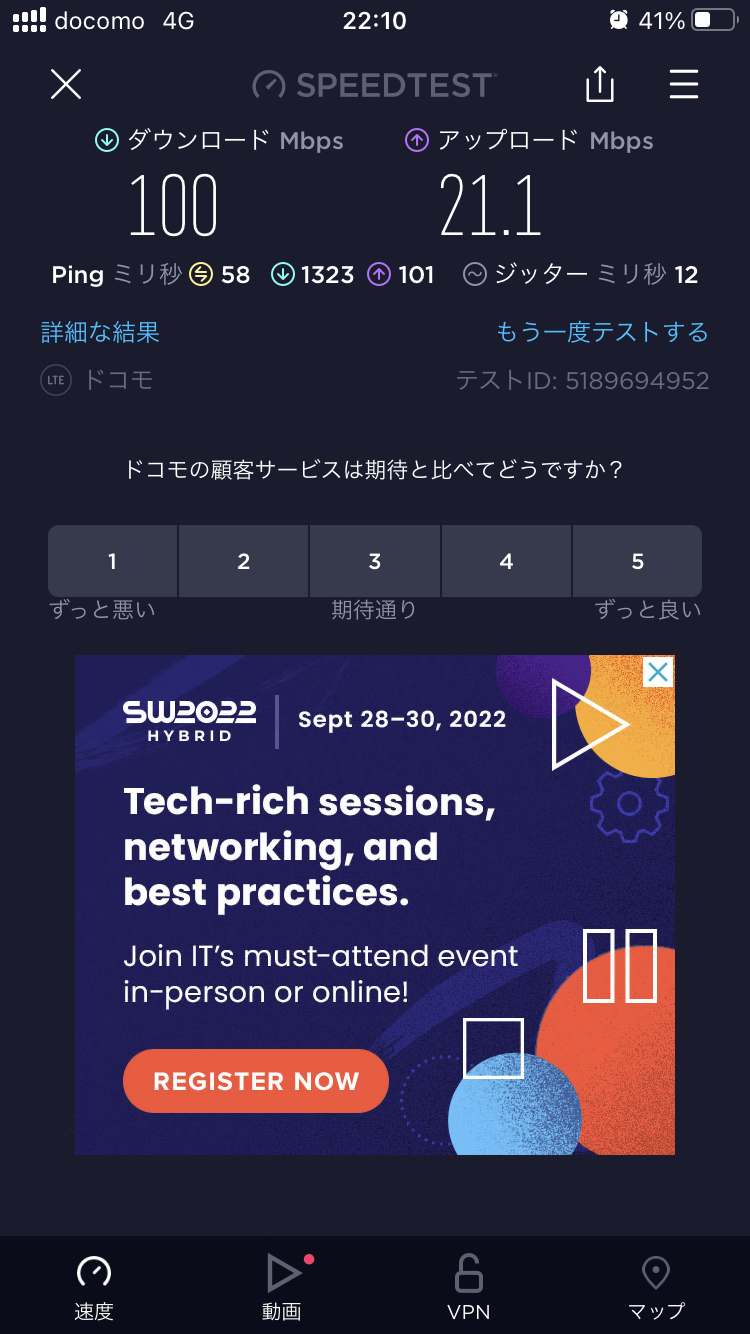Image resolution: width=750 pixels, height=1334 pixels.
Task: Open 詳細な結果 detailed results
Action: [x=100, y=332]
